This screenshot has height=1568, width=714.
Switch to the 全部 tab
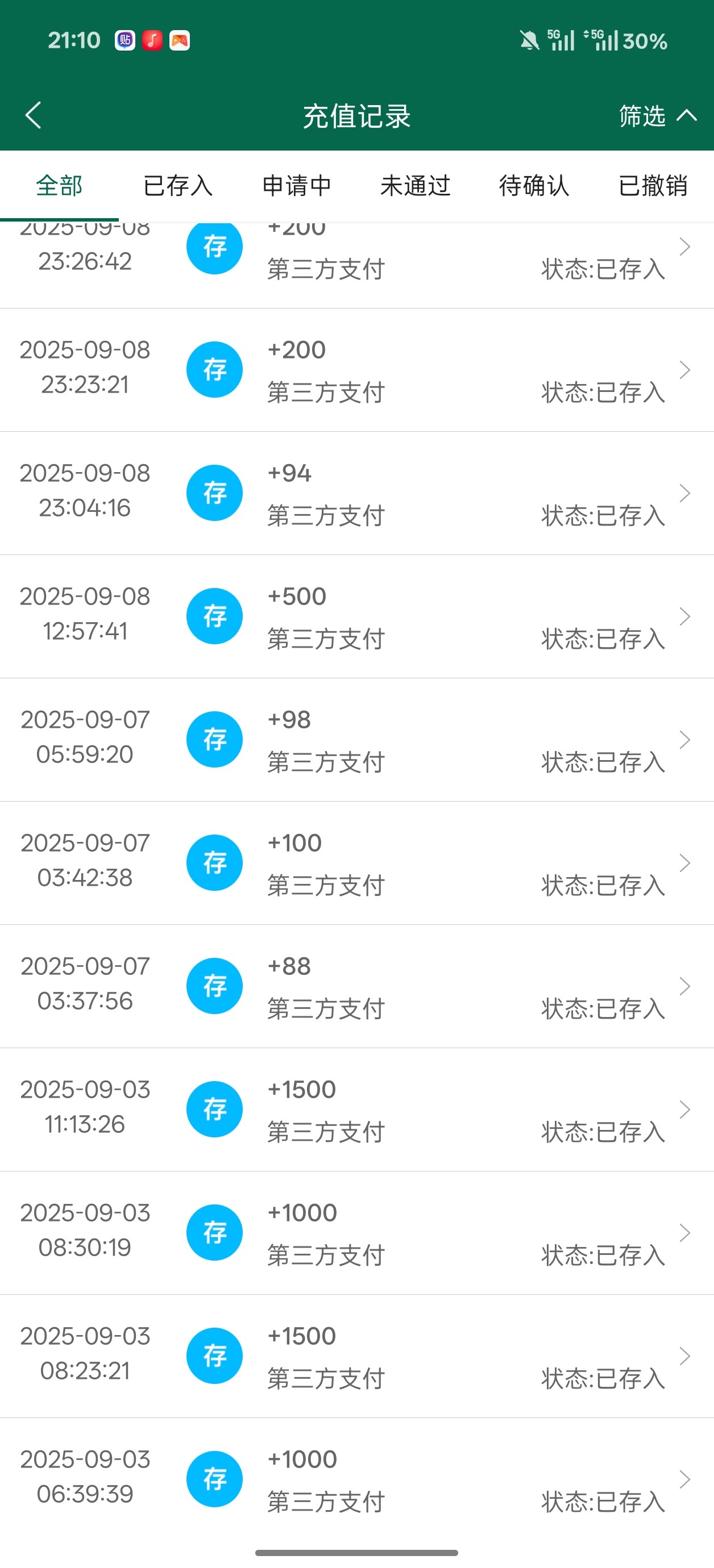coord(59,186)
